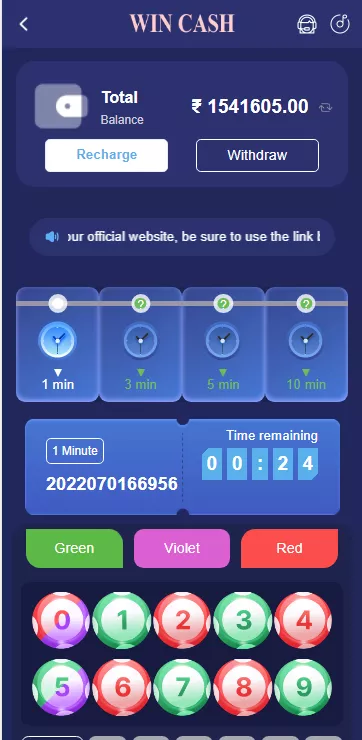Pick number ball 0
The height and width of the screenshot is (740, 362).
pyautogui.click(x=61, y=620)
